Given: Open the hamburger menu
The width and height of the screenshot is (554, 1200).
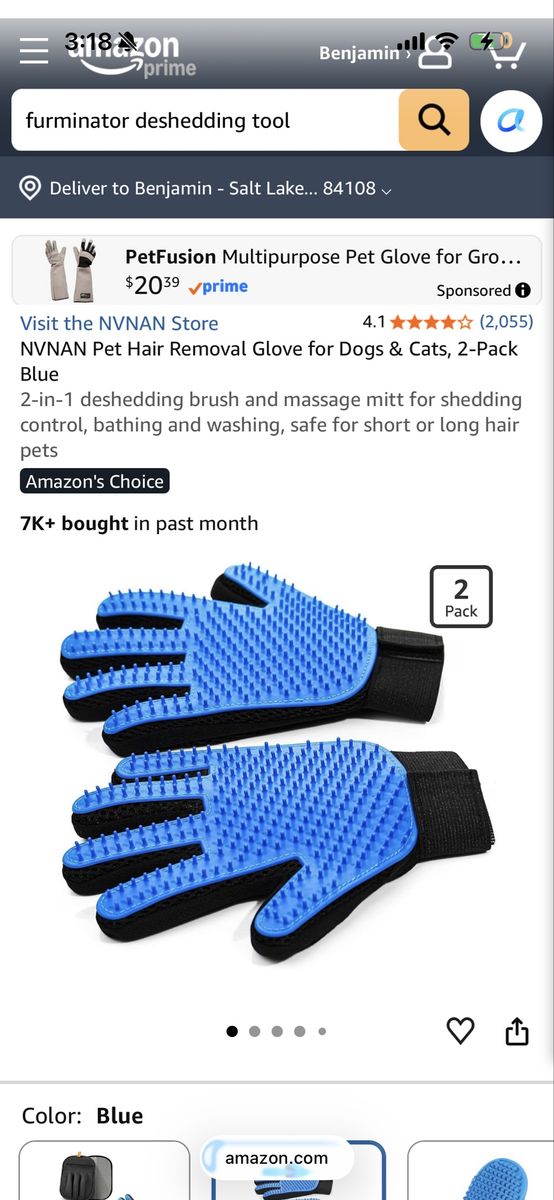Looking at the screenshot, I should [33, 51].
